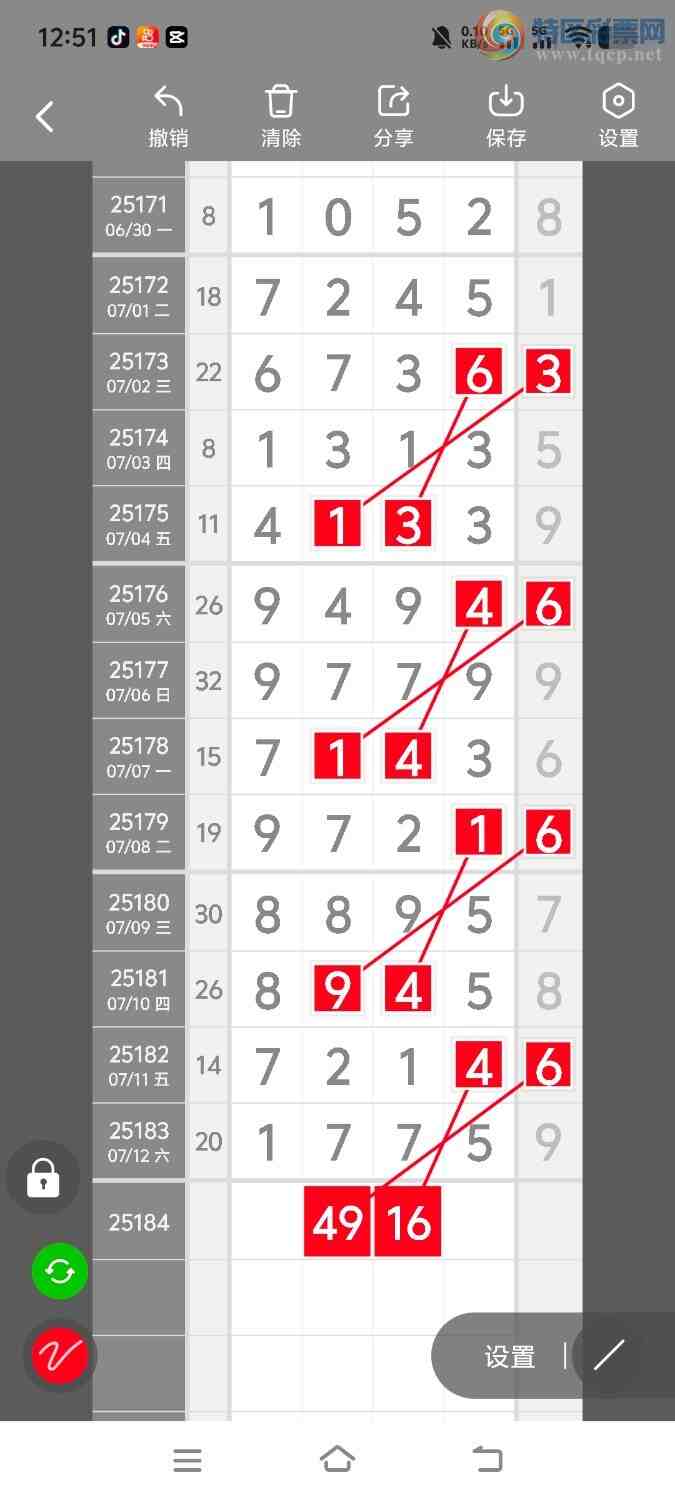Image resolution: width=675 pixels, height=1500 pixels.
Task: Clear all markings with 清除
Action: (x=281, y=117)
